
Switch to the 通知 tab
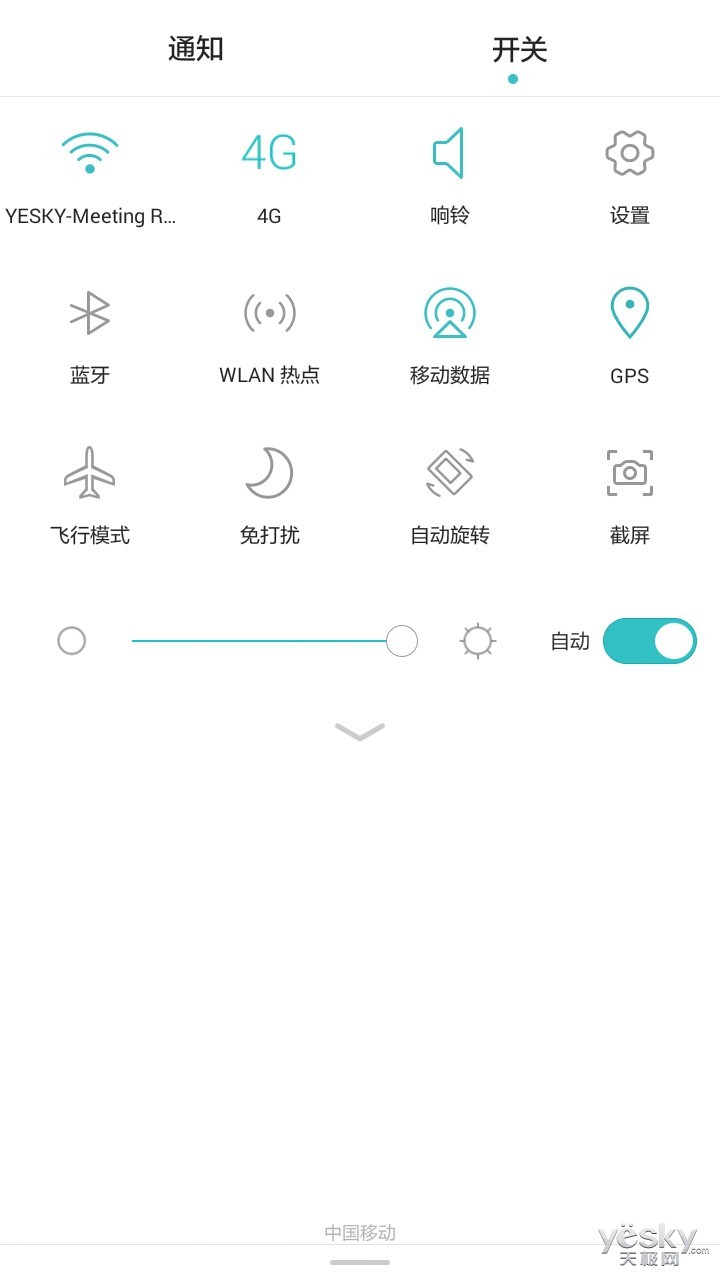coord(196,49)
